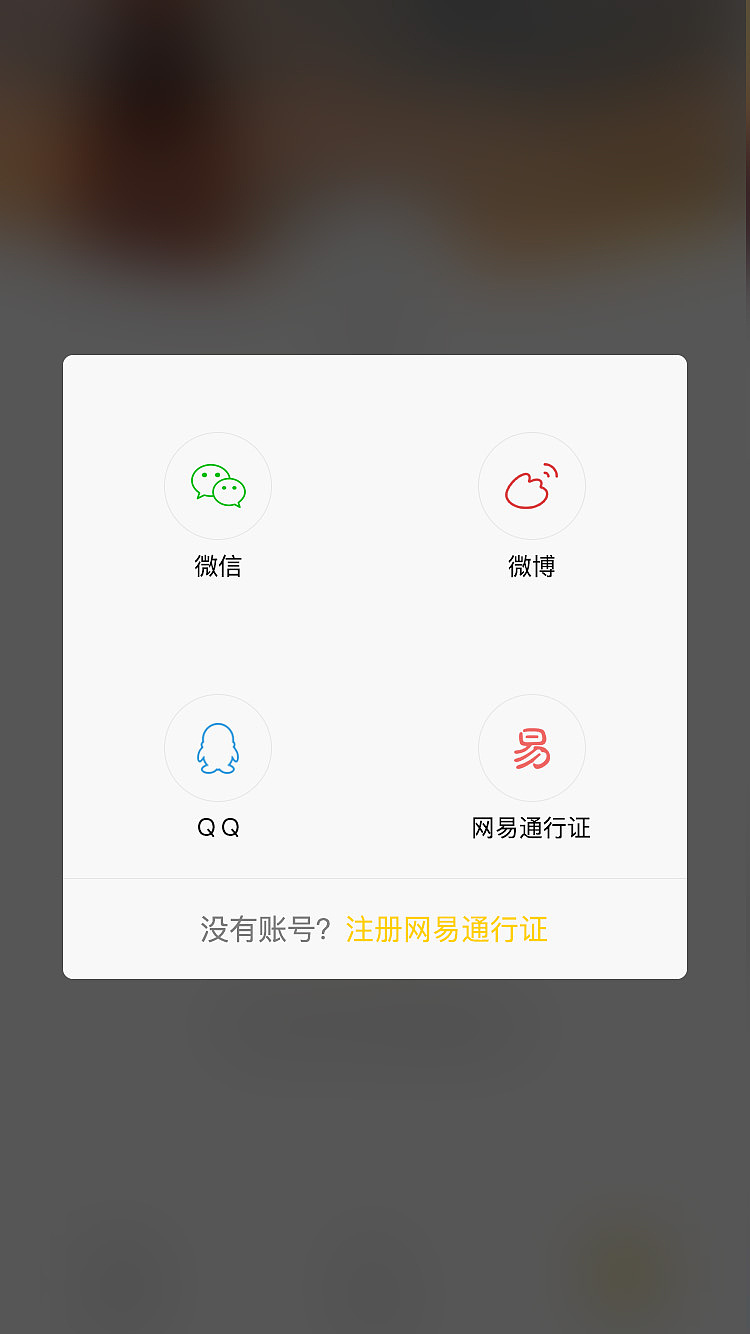Choose the NetEase 易 login icon
This screenshot has height=1334, width=750.
coord(532,748)
